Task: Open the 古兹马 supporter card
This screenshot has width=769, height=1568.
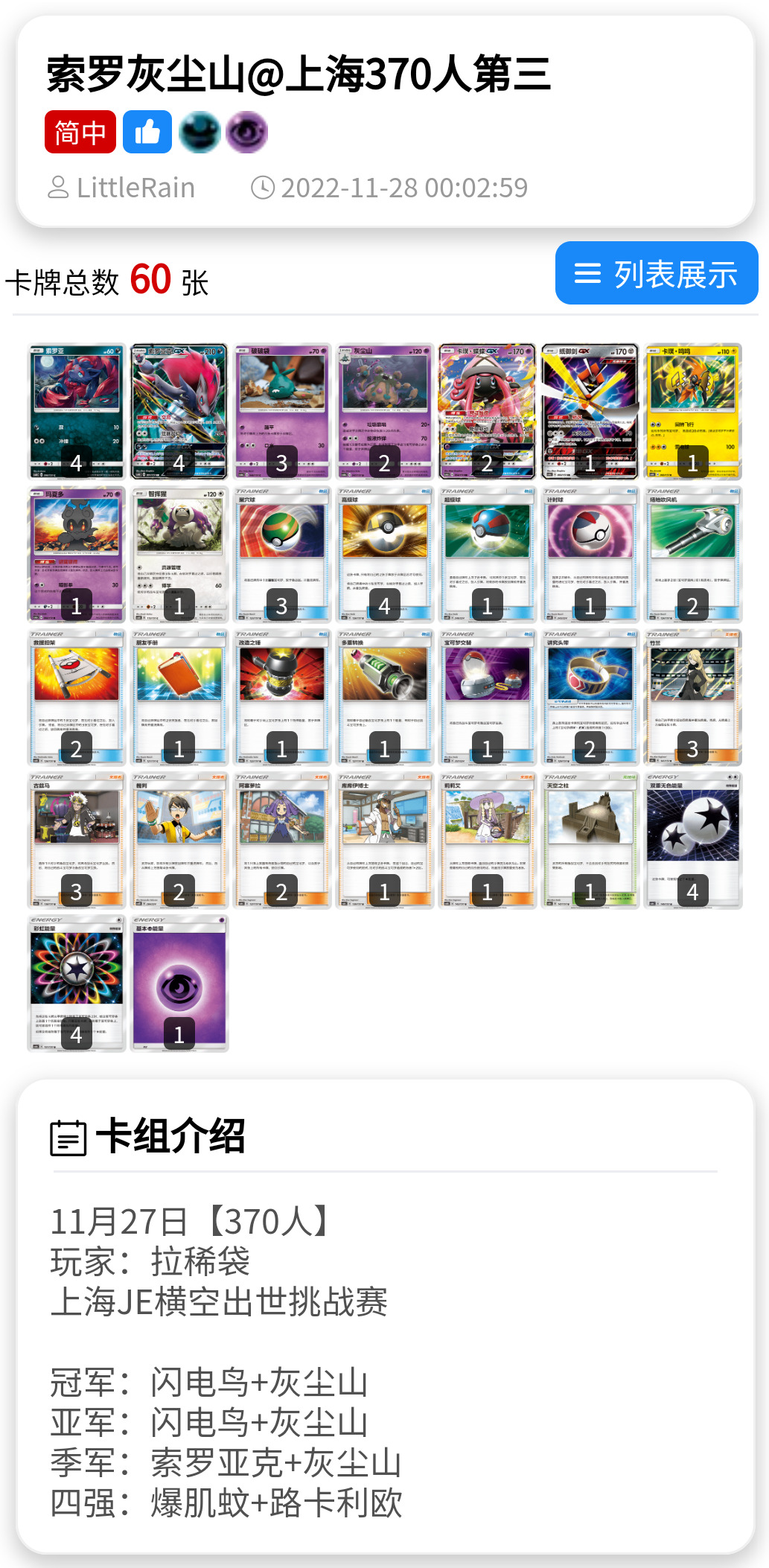Action: 77,840
